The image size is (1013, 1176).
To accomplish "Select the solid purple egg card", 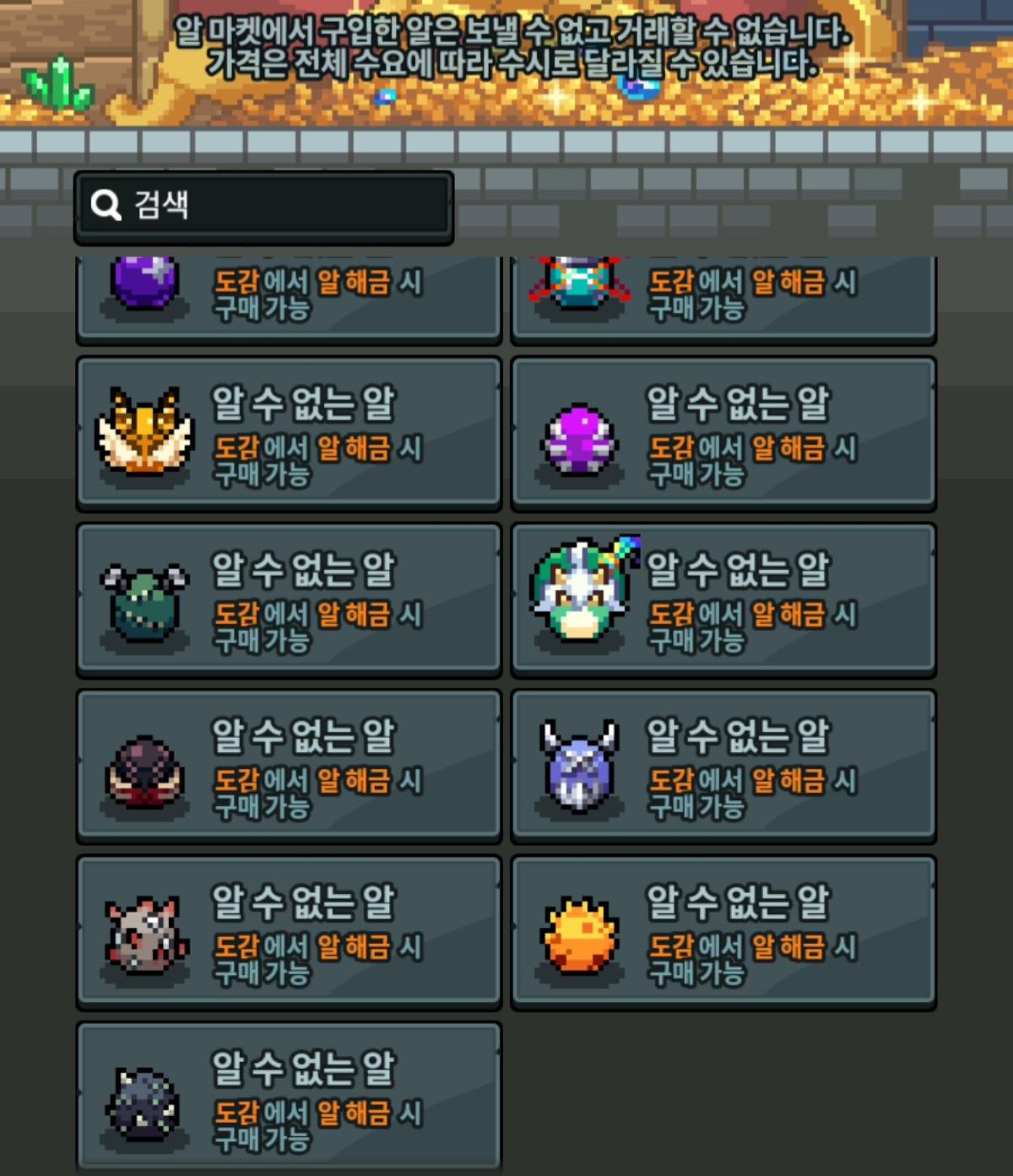I will tap(289, 300).
